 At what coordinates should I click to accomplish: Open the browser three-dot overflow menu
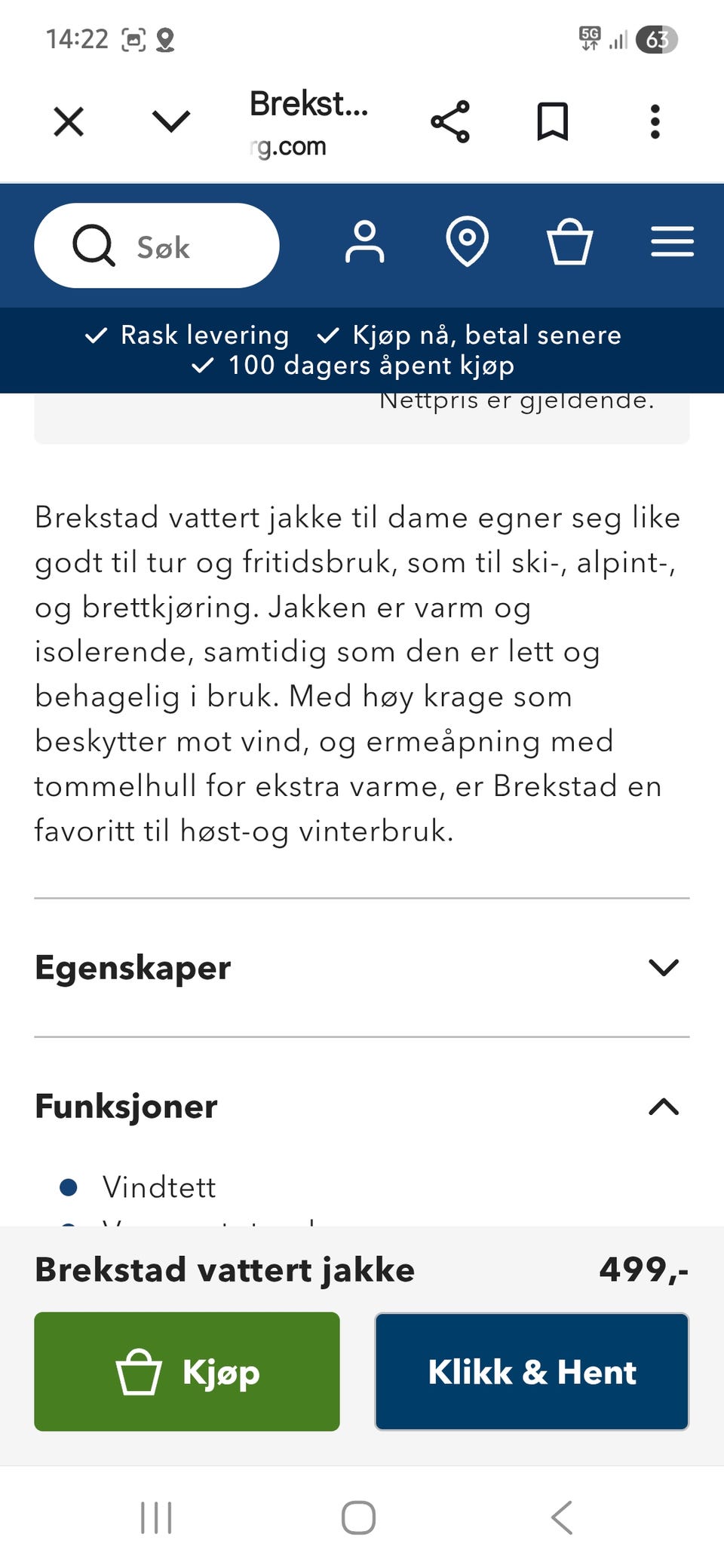pyautogui.click(x=655, y=121)
